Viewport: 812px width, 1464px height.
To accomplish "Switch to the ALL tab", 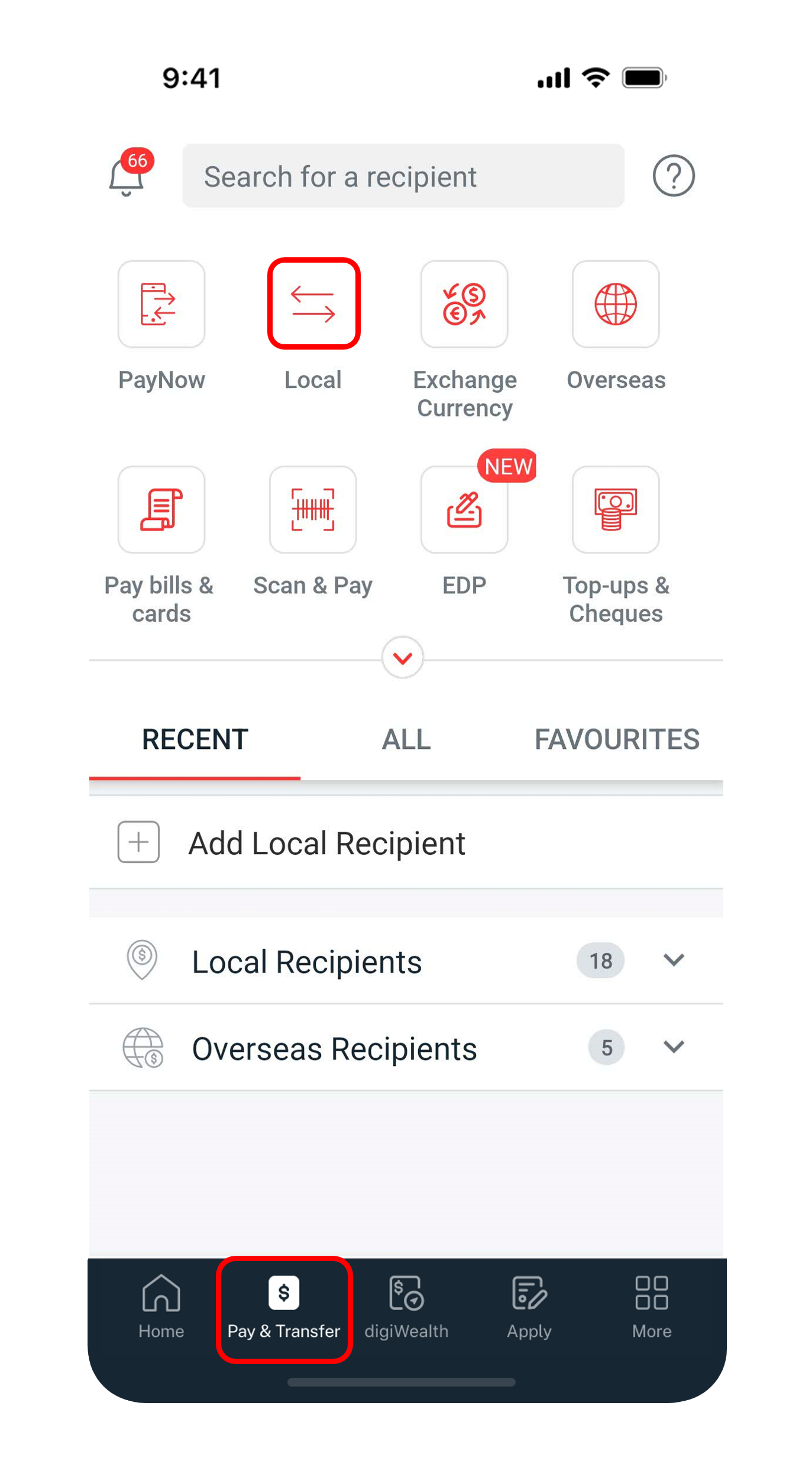I will [406, 739].
